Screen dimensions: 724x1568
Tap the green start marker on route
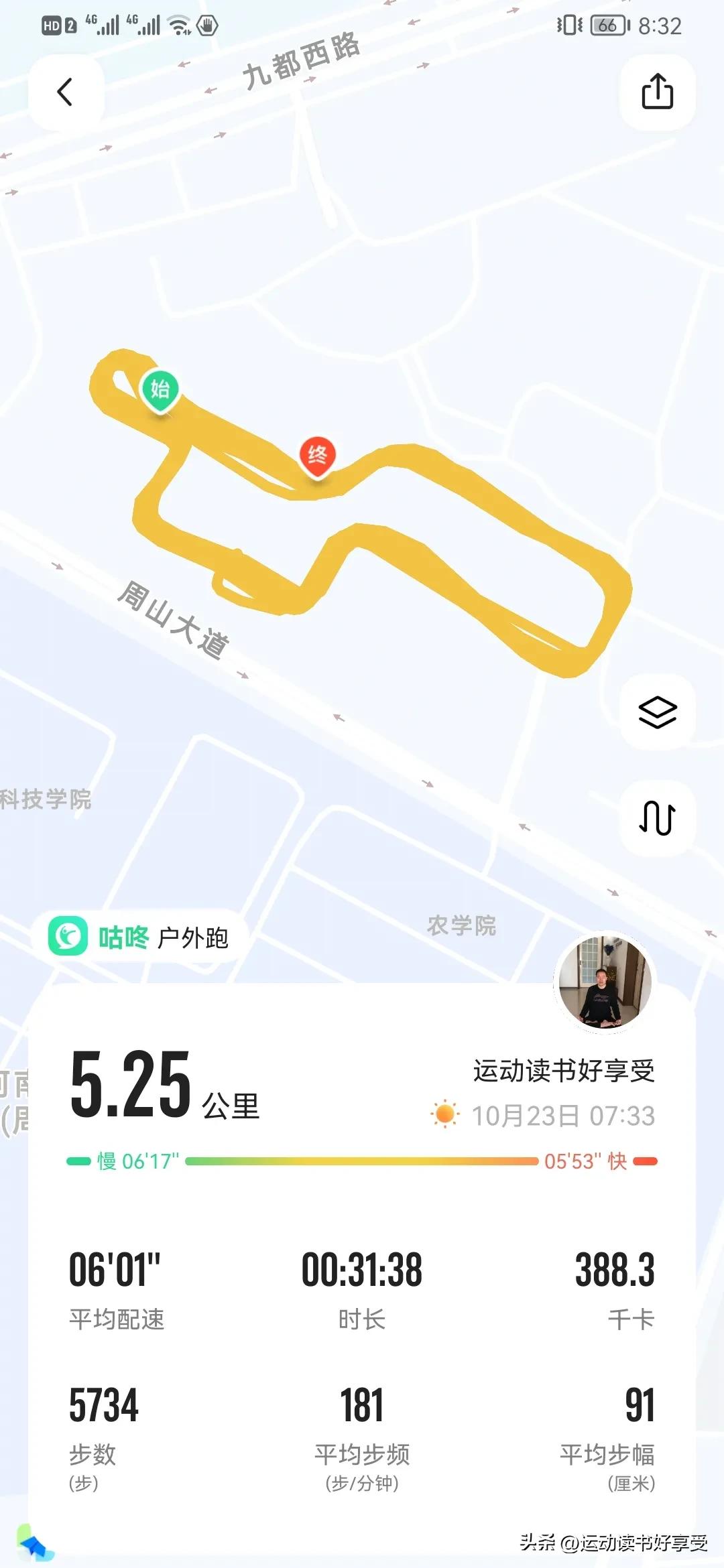[x=160, y=390]
